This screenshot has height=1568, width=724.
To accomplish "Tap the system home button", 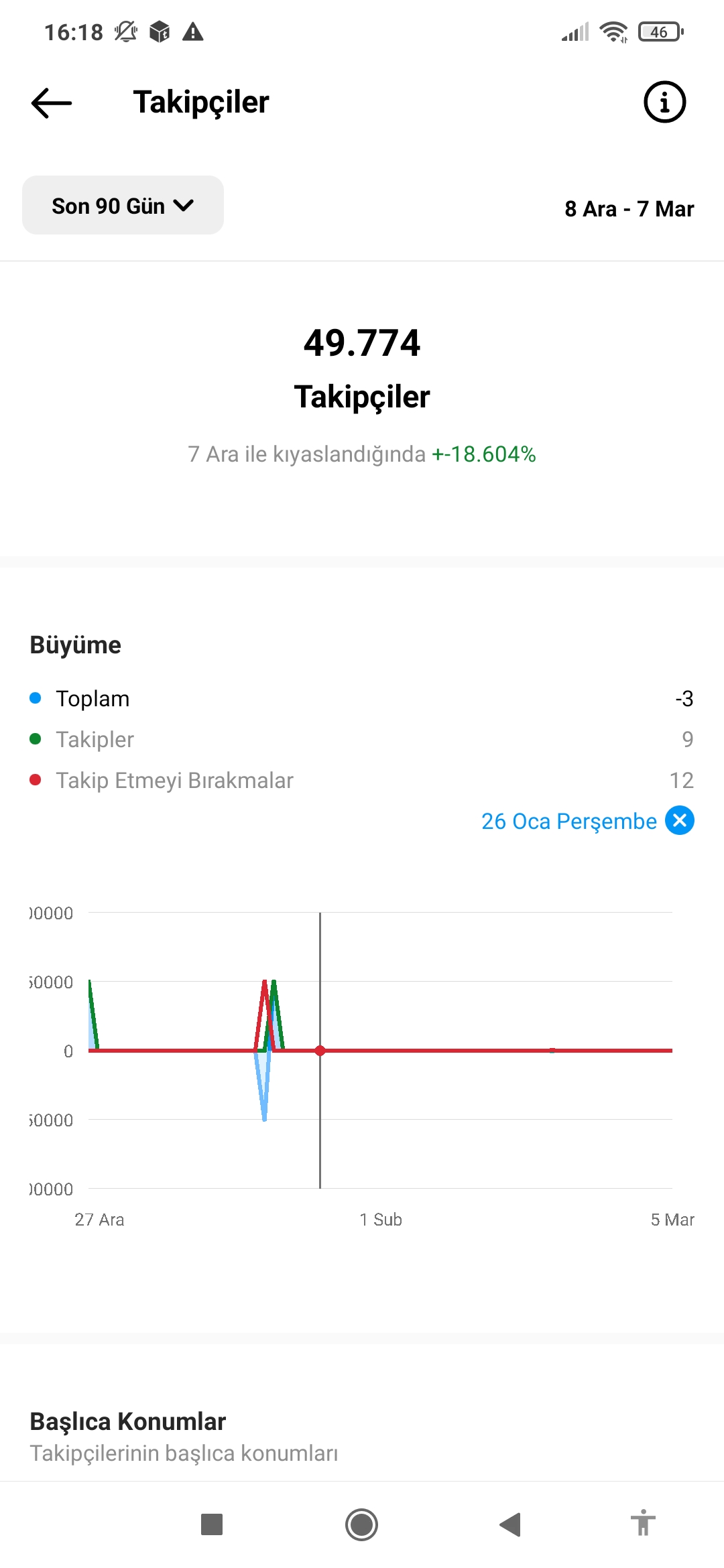I will (361, 1524).
